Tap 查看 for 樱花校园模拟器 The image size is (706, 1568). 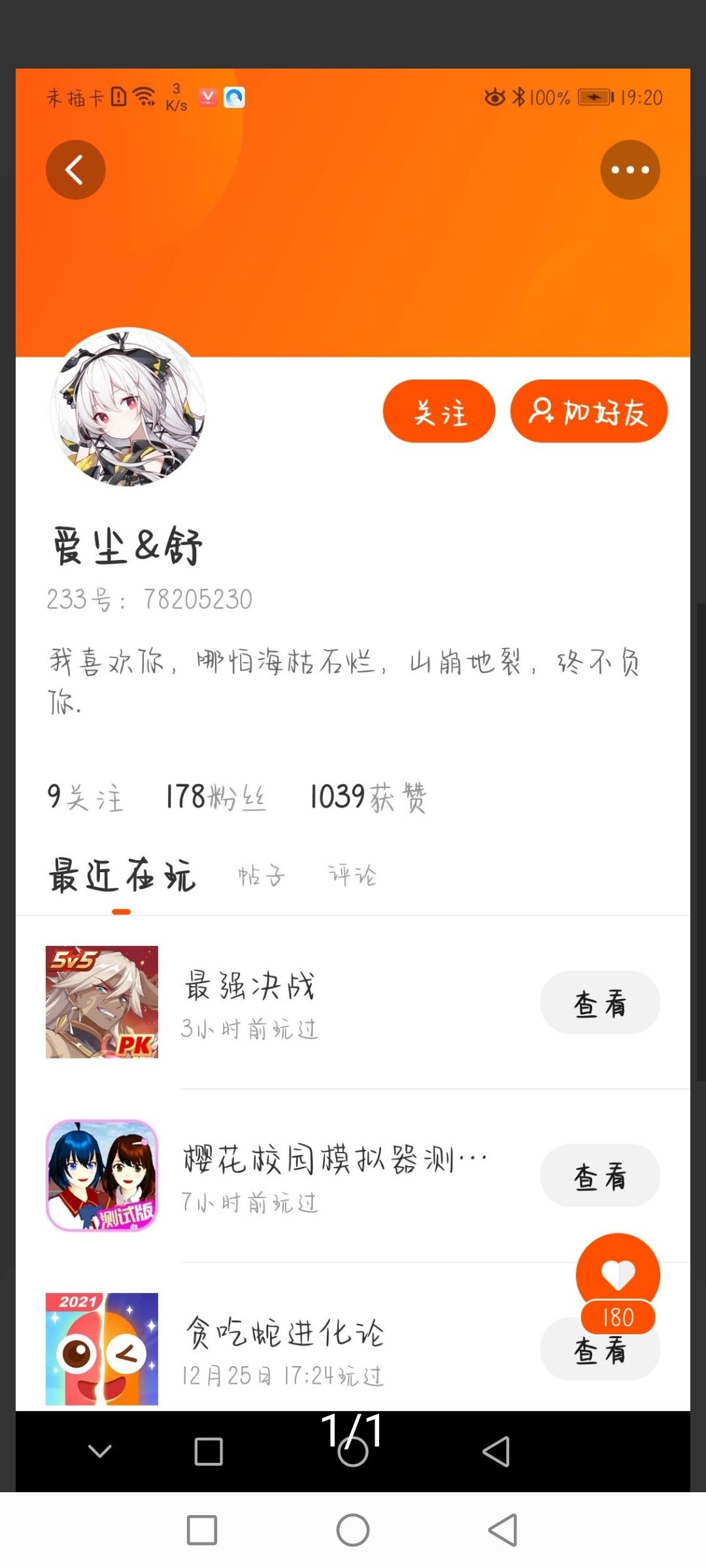[x=599, y=1176]
